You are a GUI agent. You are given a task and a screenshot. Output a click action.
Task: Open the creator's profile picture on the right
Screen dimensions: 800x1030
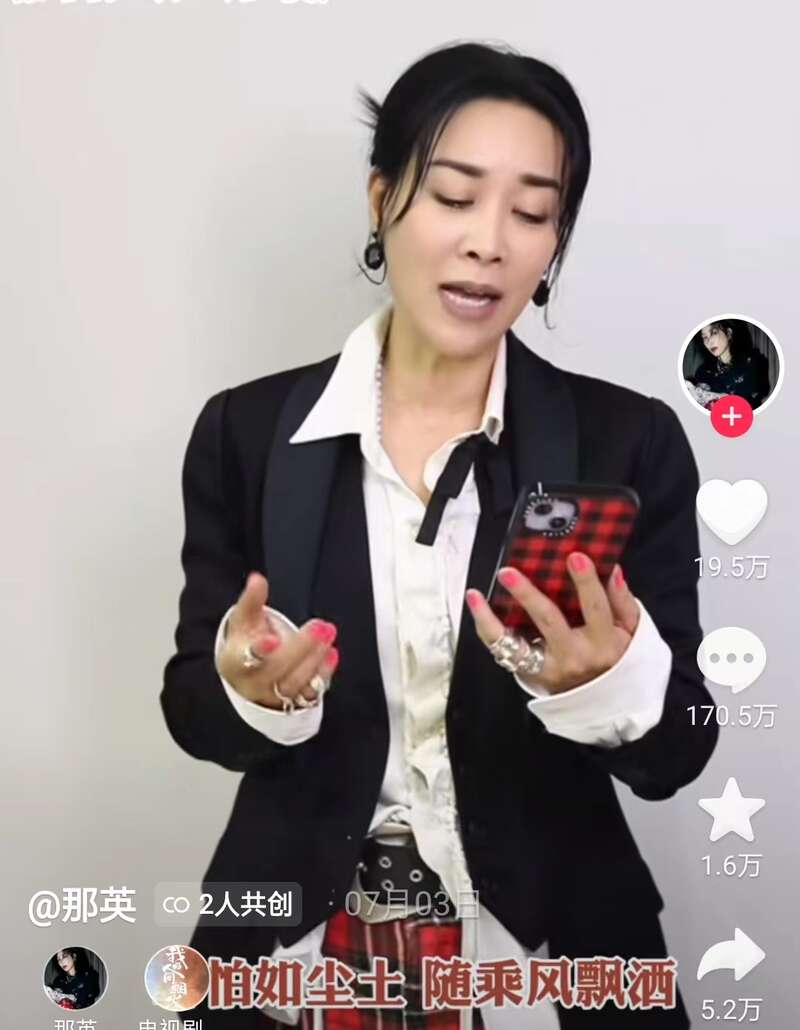click(x=731, y=364)
